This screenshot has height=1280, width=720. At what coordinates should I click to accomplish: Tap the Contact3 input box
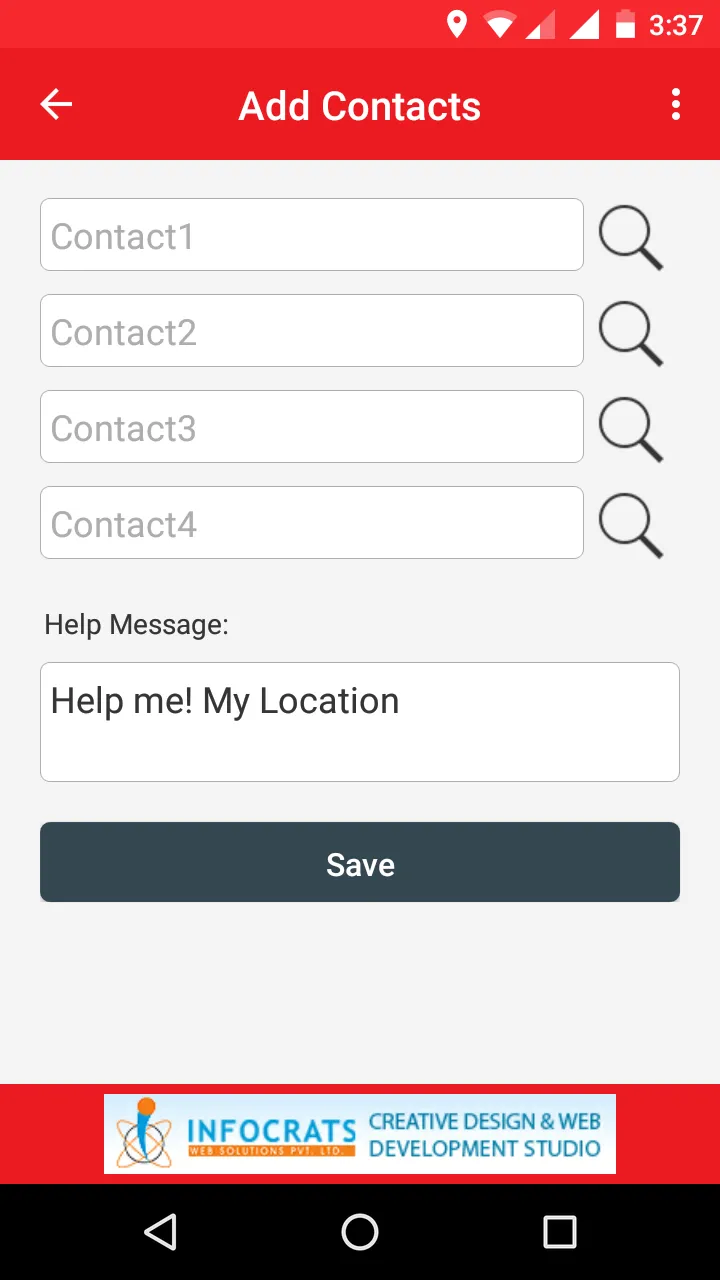311,427
